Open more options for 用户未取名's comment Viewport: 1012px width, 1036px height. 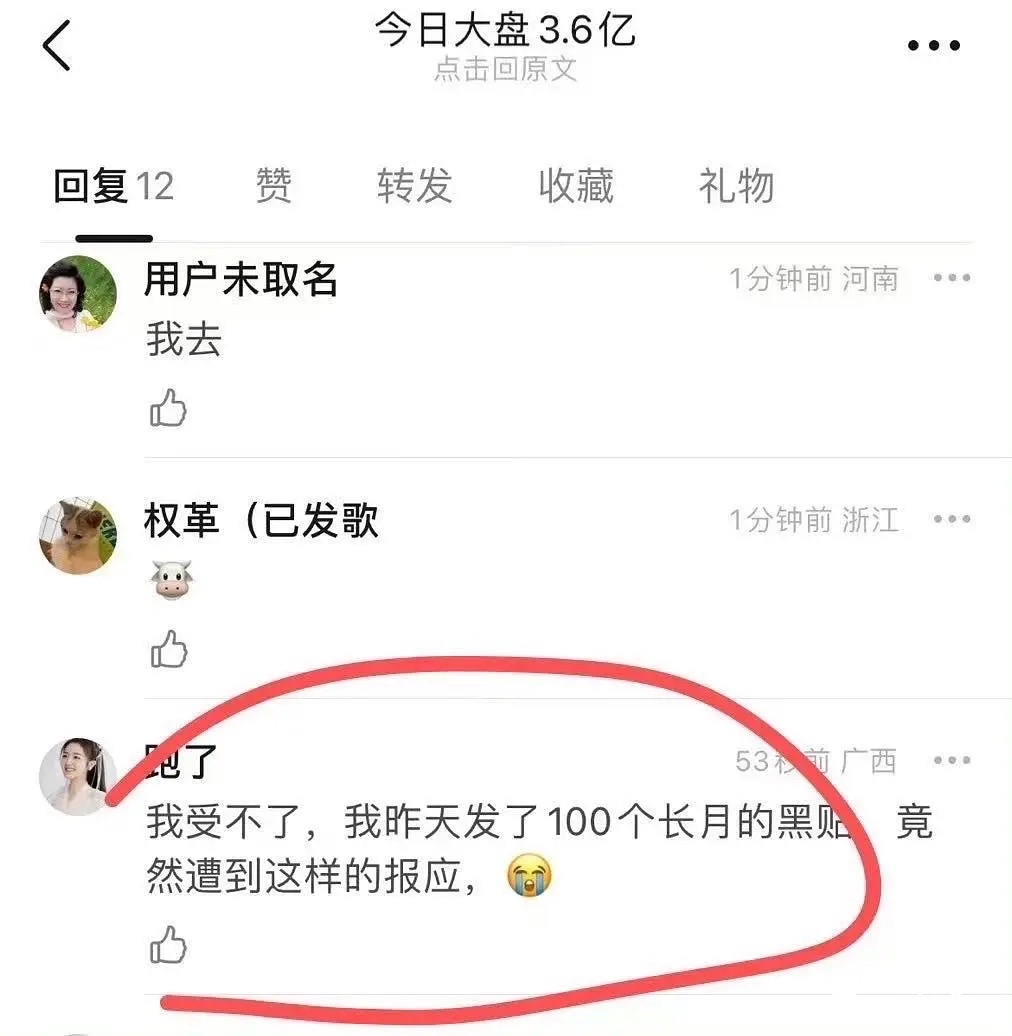click(x=951, y=278)
